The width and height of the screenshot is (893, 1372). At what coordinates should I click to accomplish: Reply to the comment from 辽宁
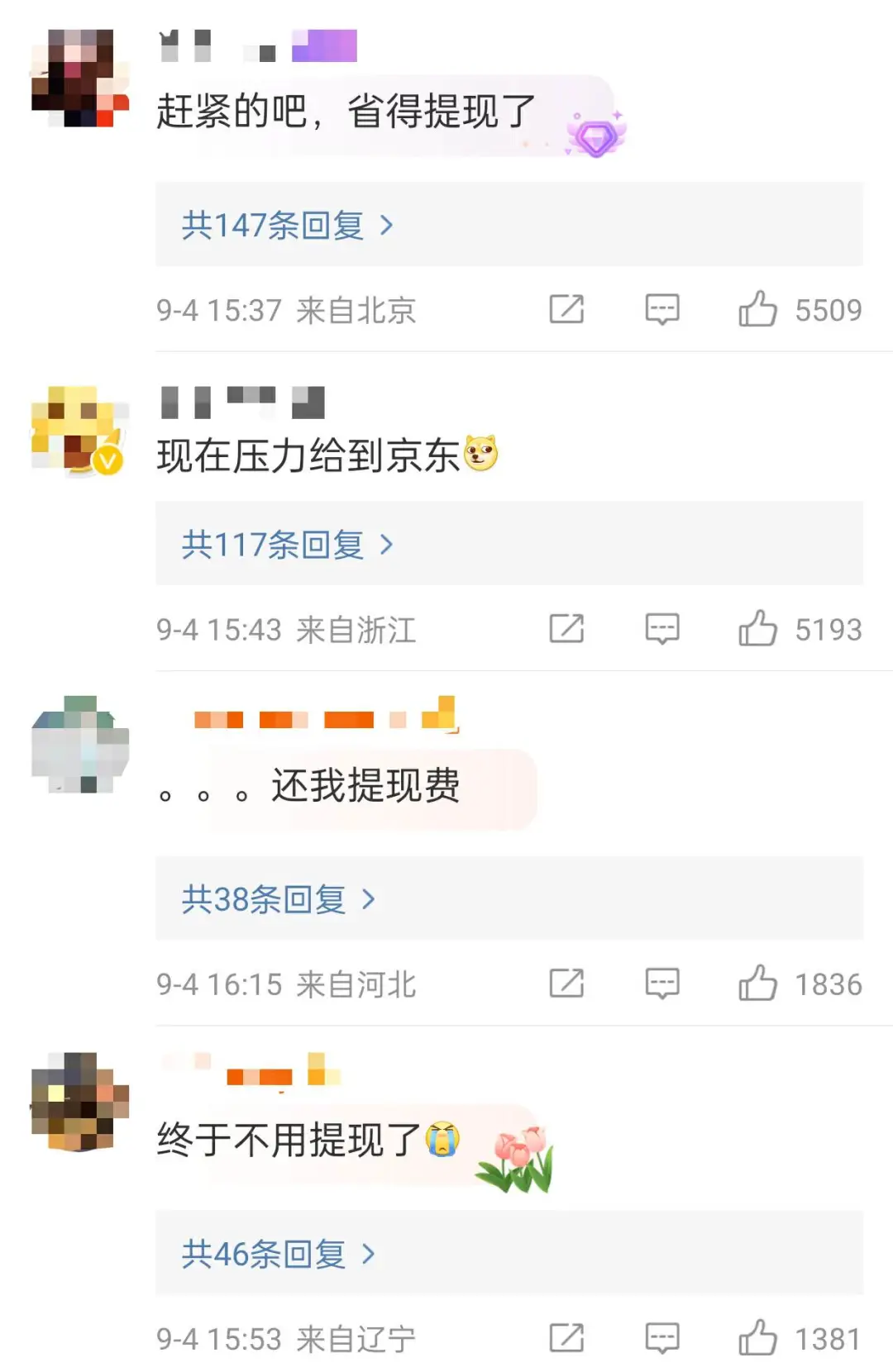(x=661, y=1338)
